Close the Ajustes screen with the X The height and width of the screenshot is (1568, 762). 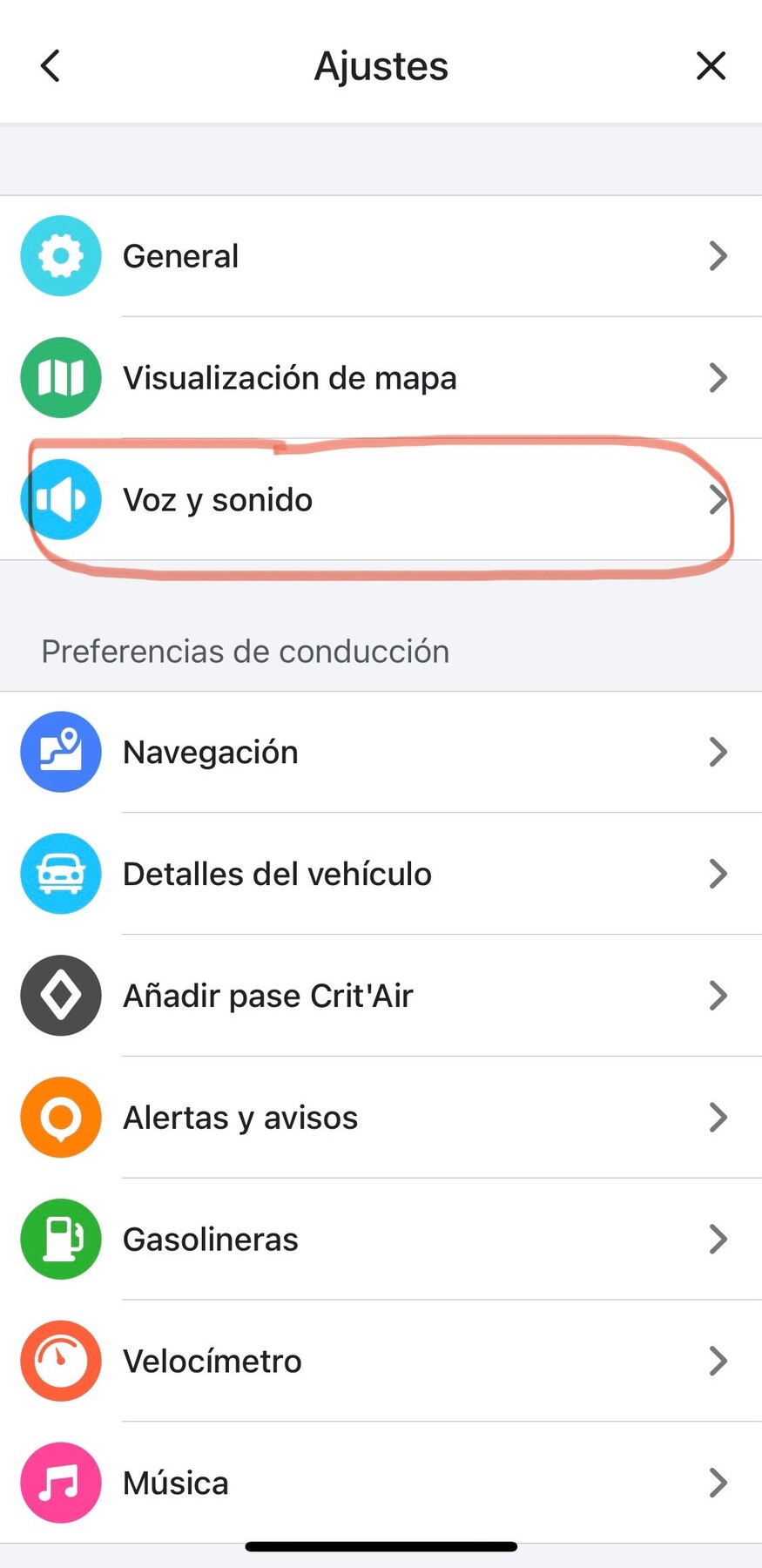point(711,64)
